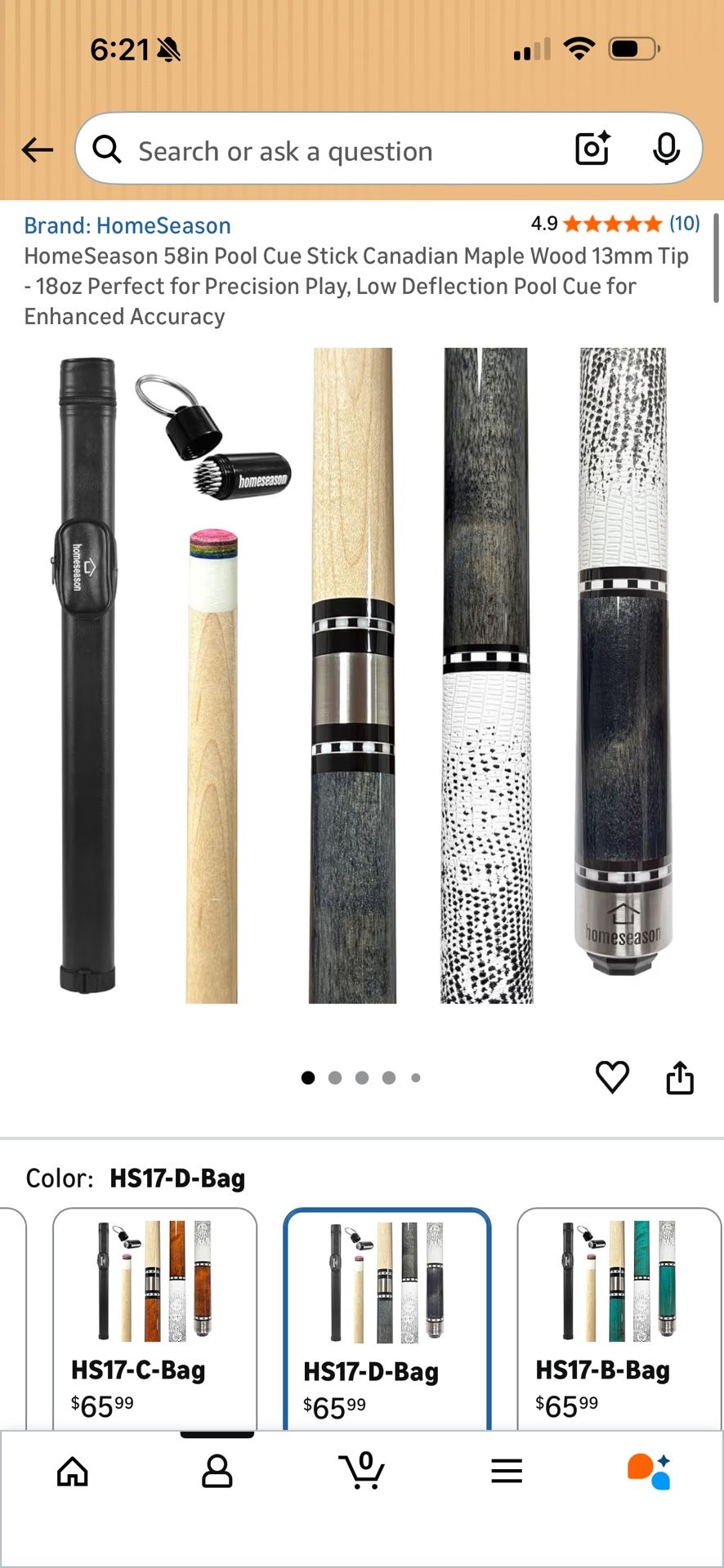Open visual search with the camera icon
724x1568 pixels.
[x=591, y=149]
